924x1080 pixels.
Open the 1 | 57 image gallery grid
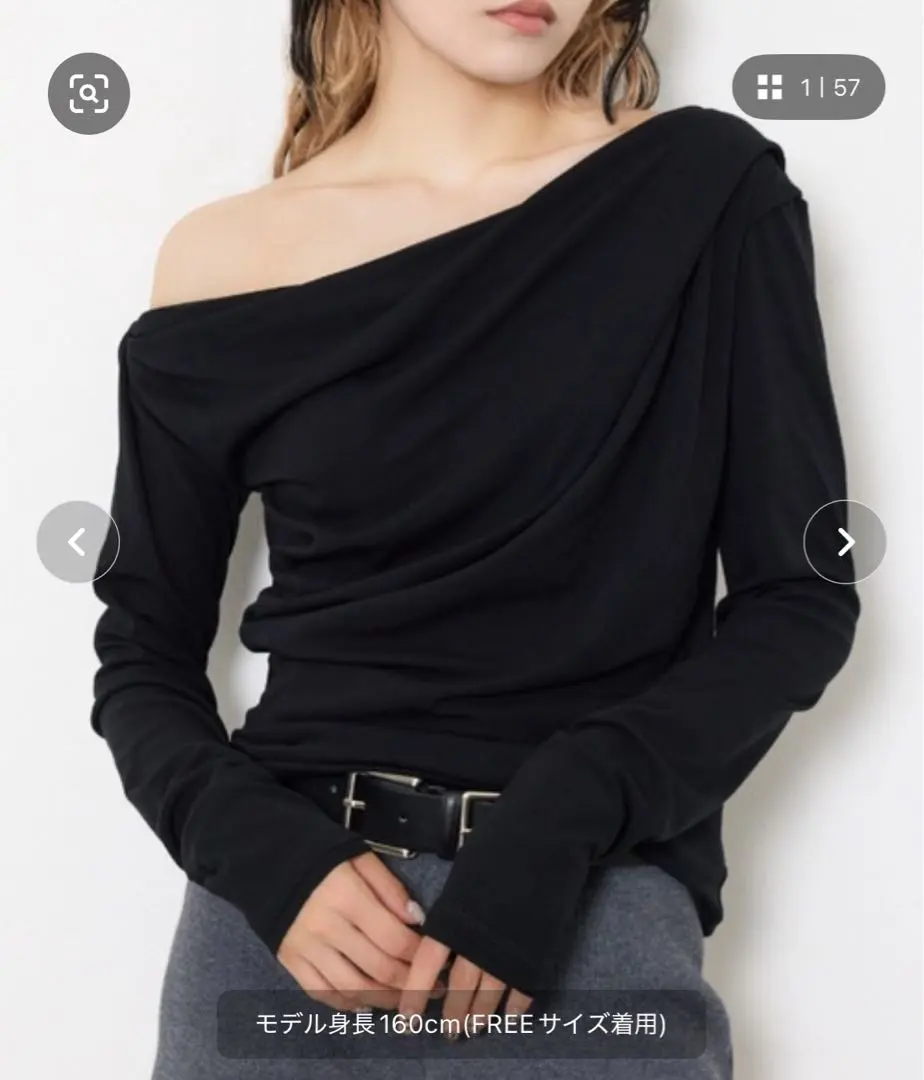tap(809, 87)
